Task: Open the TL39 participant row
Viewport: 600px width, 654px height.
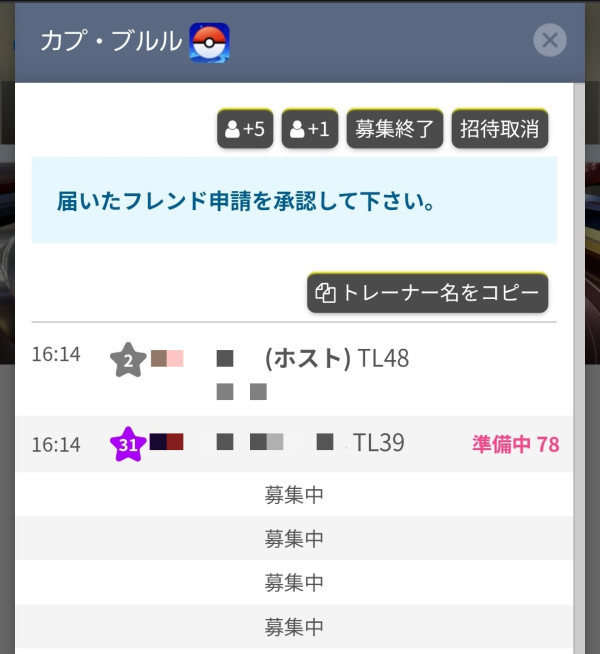Action: [294, 443]
